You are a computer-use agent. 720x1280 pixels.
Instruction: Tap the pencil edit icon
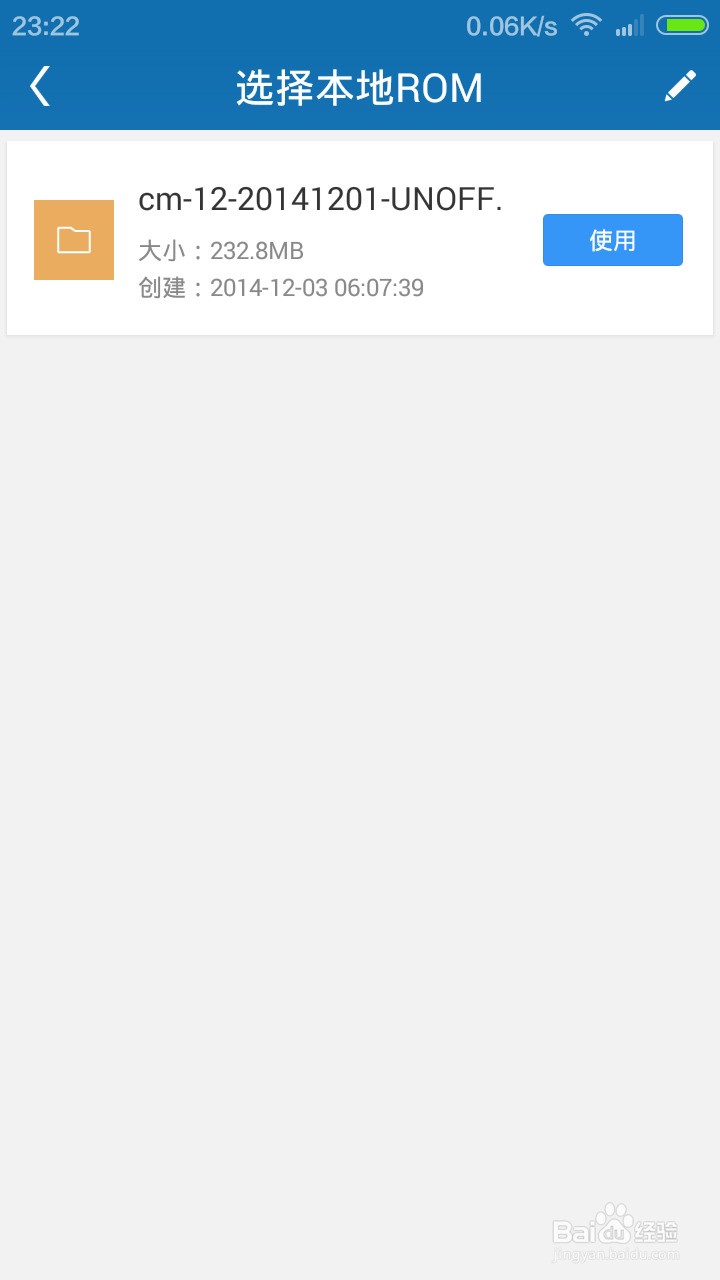[680, 87]
